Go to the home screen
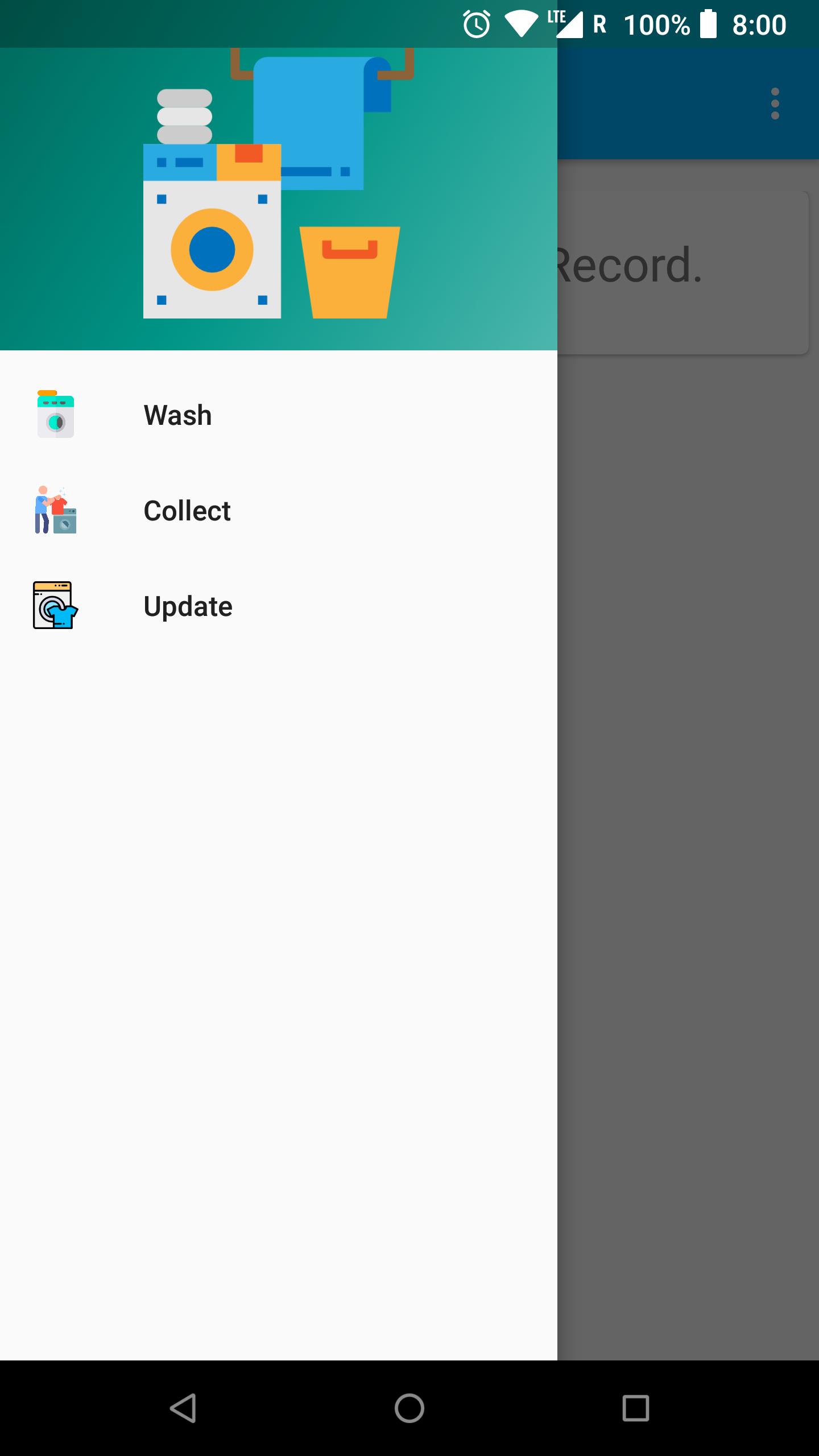 coord(409,1408)
